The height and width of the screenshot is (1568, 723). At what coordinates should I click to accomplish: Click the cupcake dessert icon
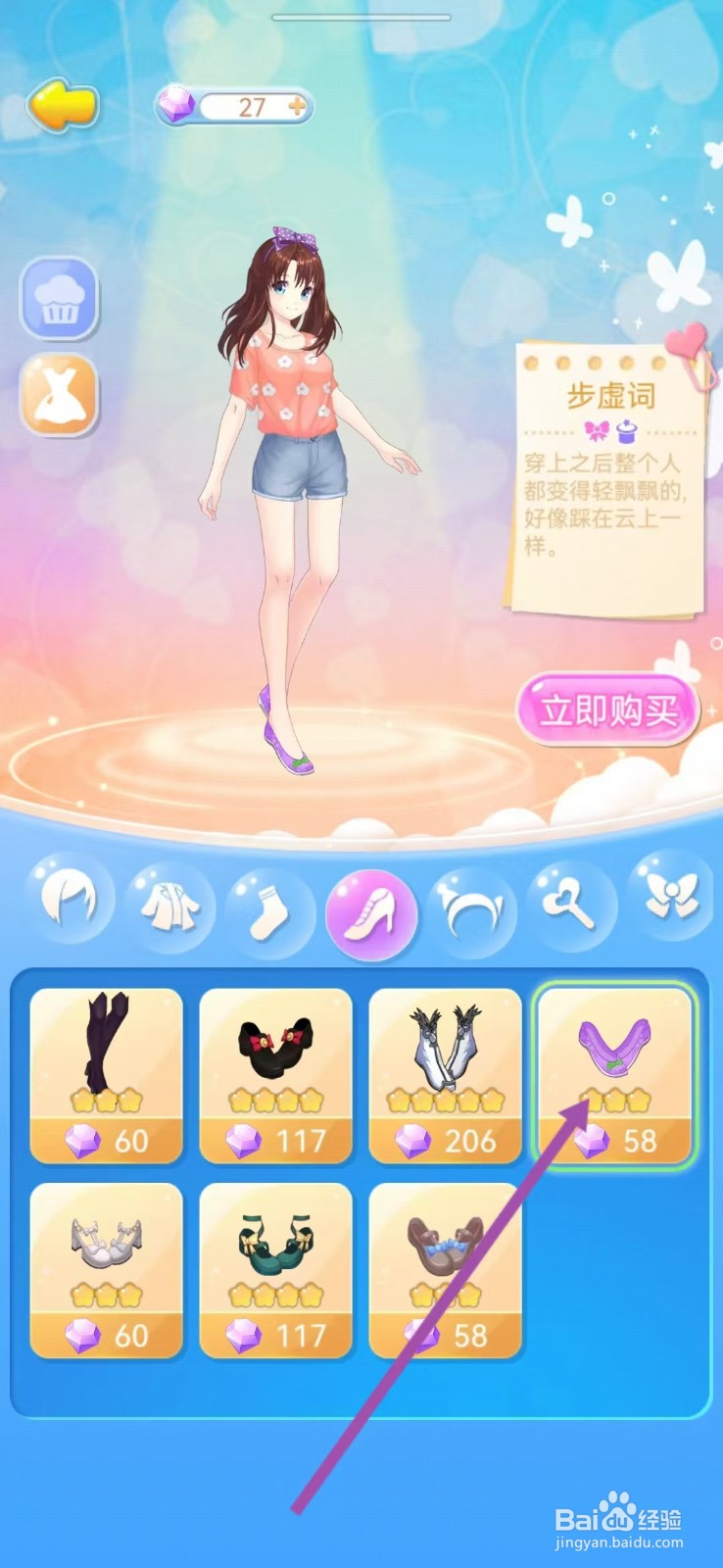pos(61,297)
